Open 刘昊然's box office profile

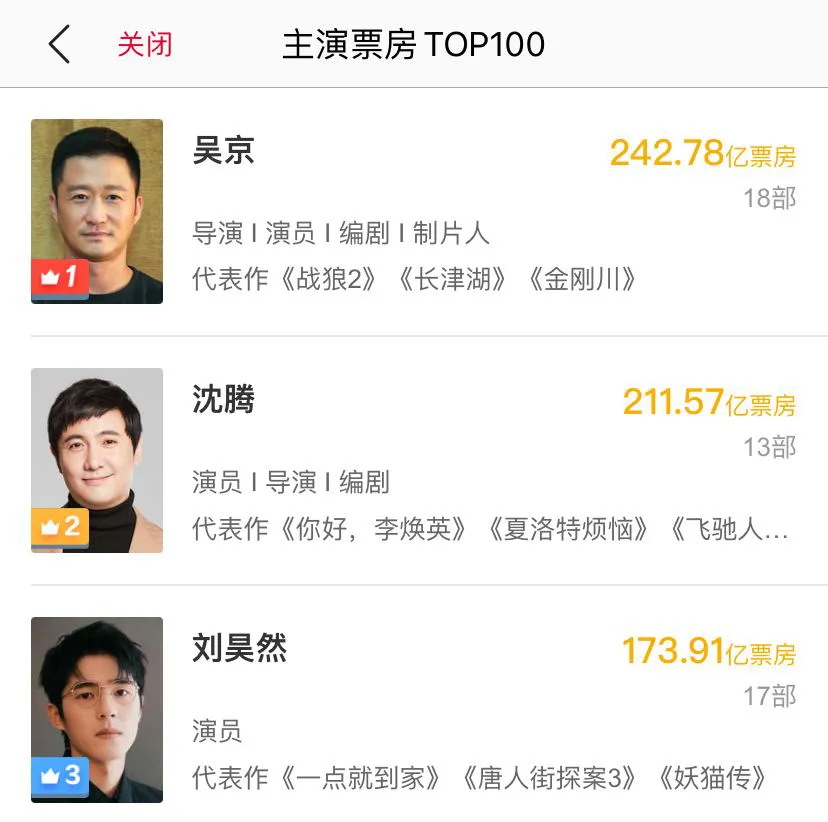tap(239, 649)
